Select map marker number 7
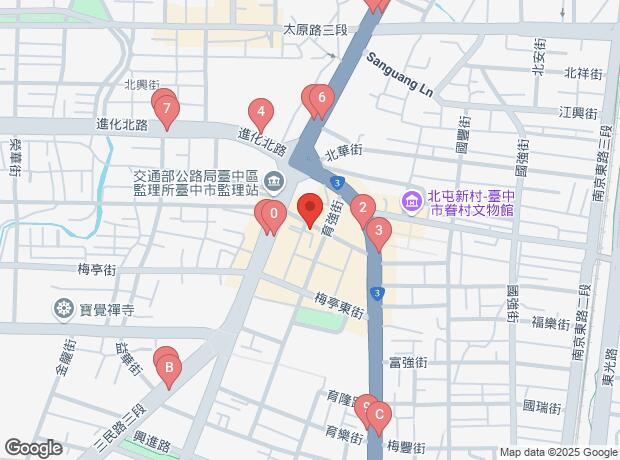 [167, 107]
